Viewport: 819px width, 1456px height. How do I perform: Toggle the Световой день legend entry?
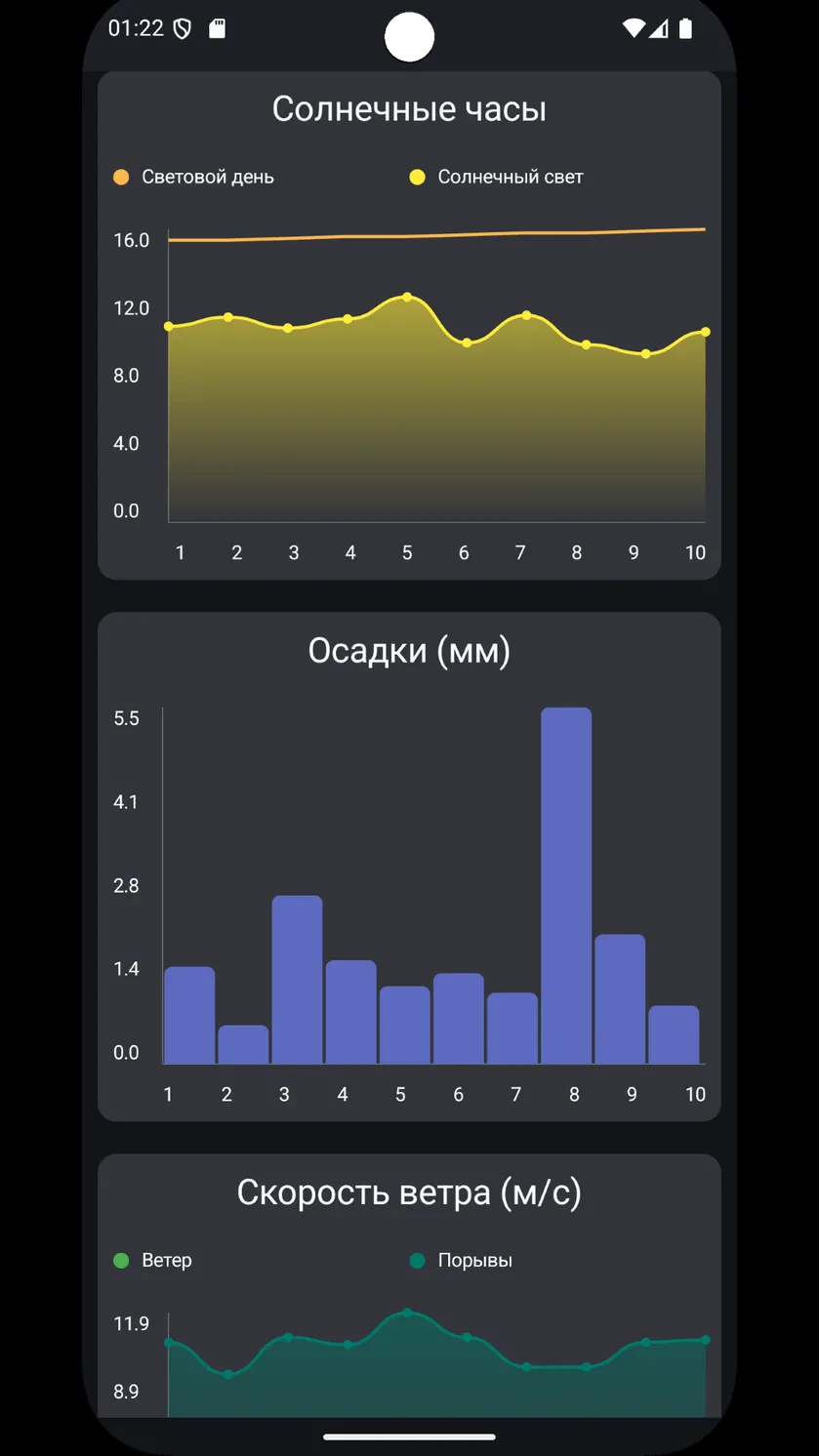click(193, 177)
